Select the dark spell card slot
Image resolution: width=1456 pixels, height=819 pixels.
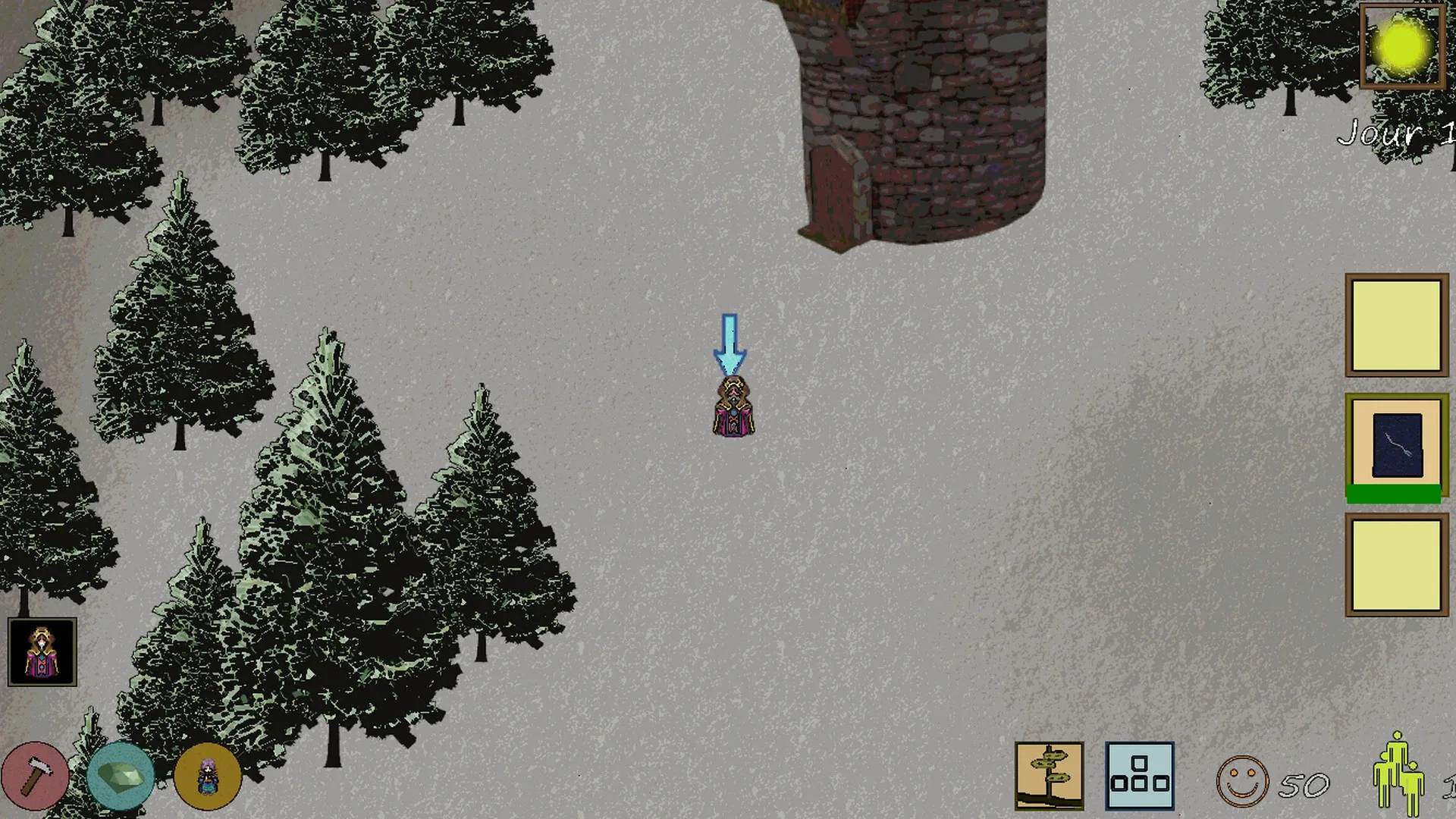click(1396, 446)
